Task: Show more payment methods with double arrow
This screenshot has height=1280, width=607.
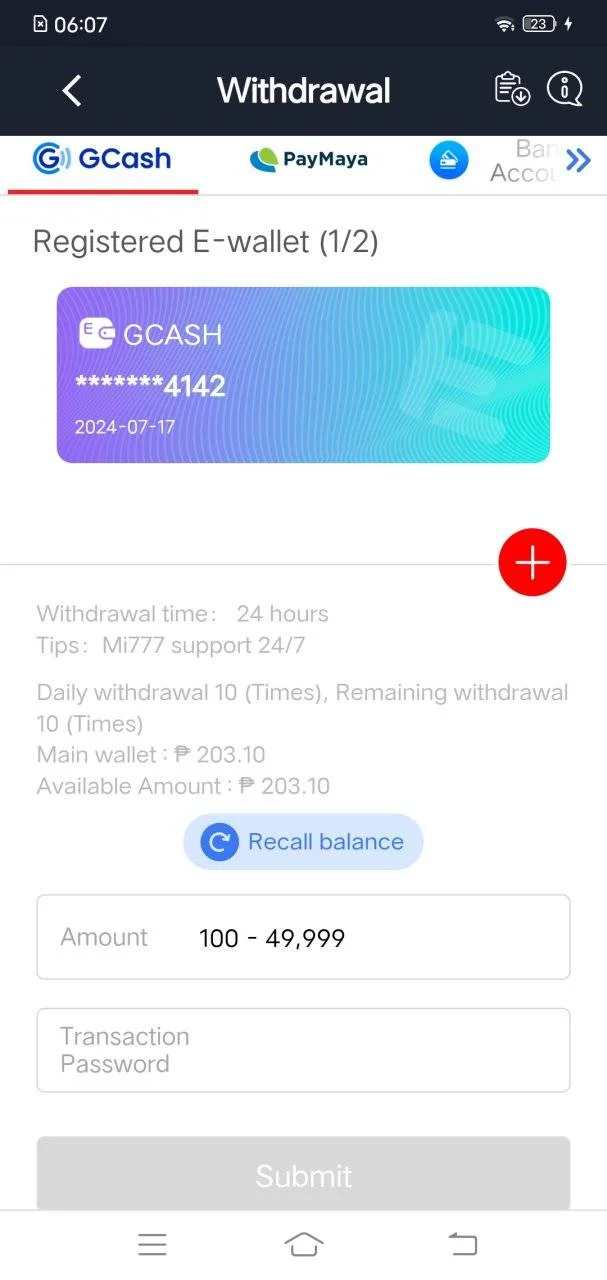Action: click(x=578, y=160)
